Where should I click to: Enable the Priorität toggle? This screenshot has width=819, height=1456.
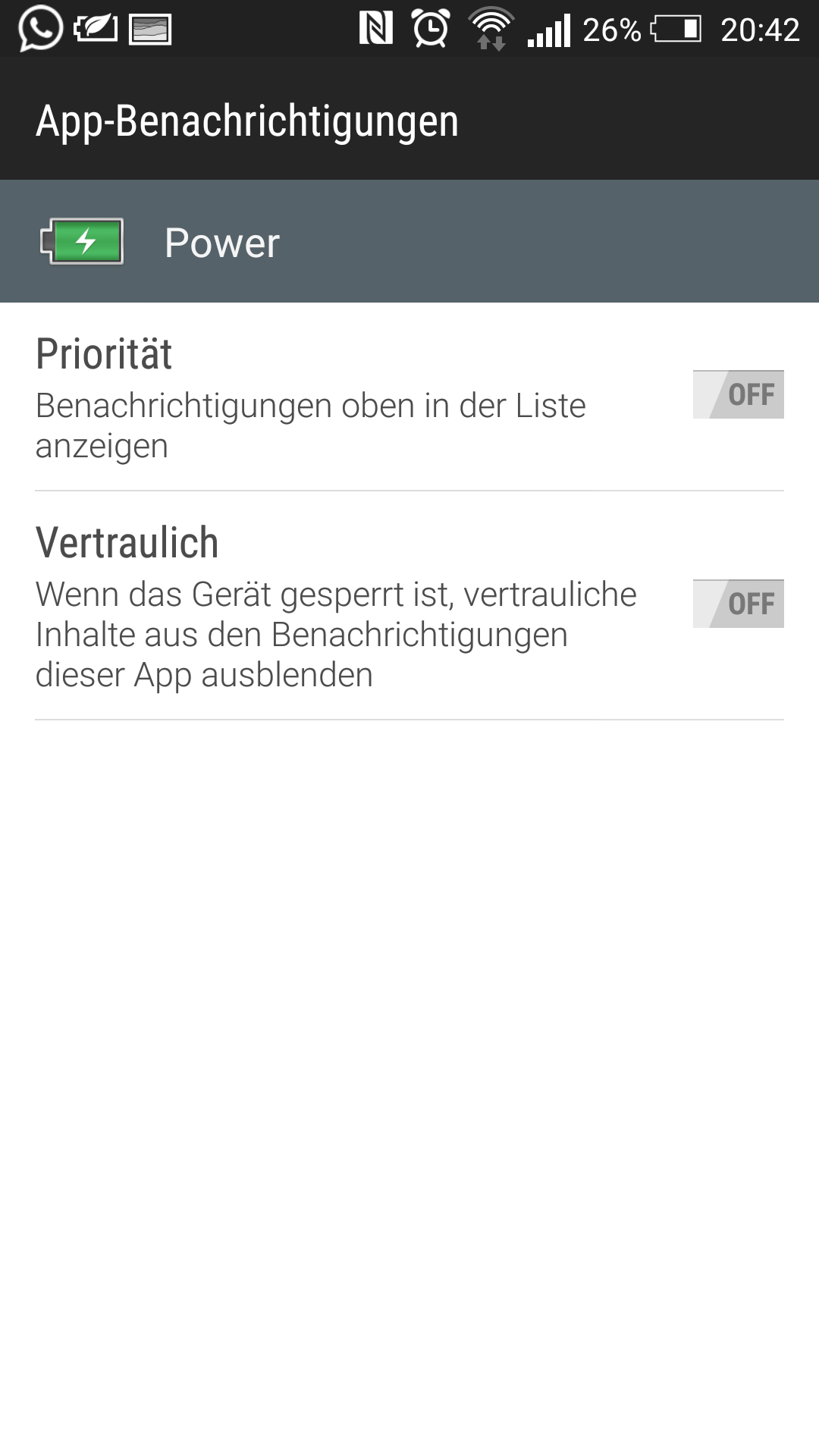[x=738, y=394]
